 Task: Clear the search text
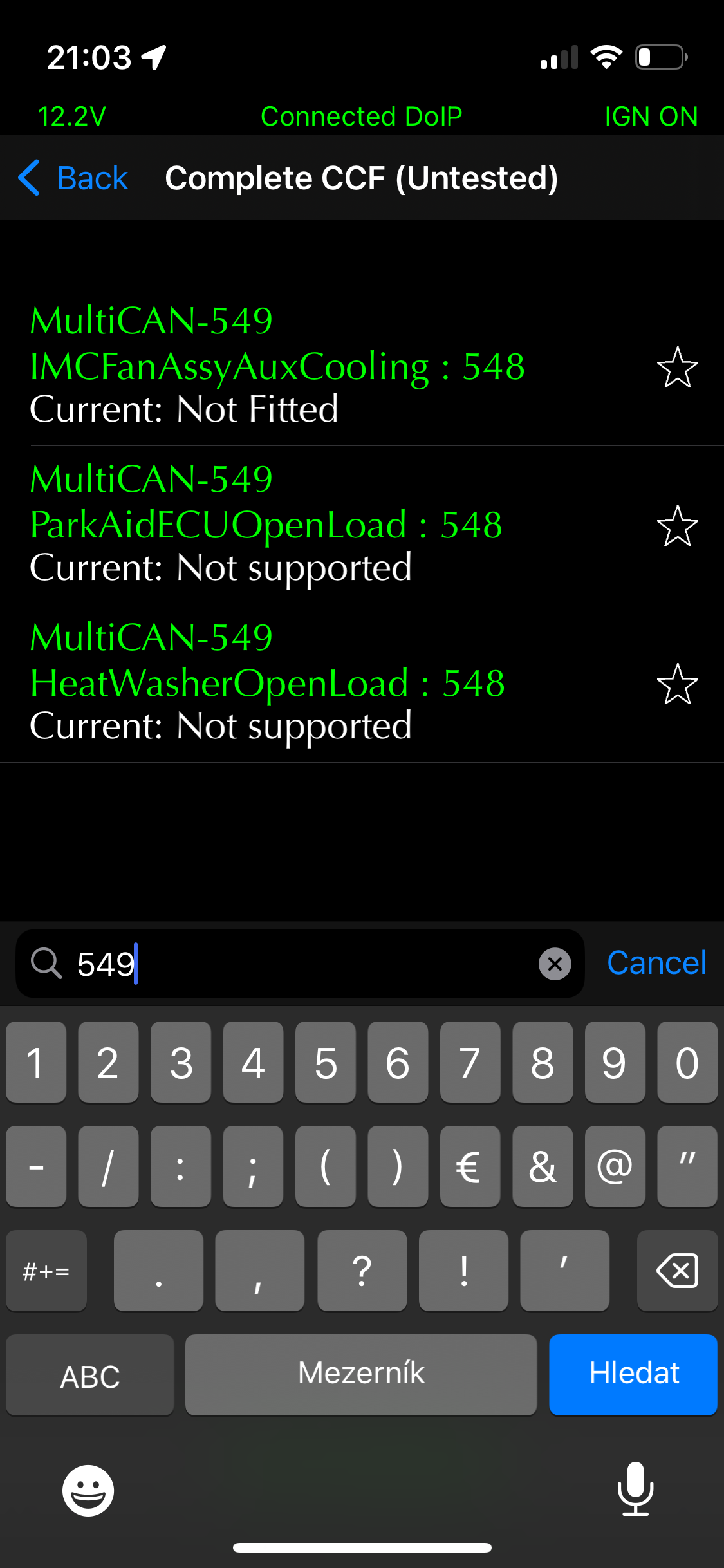pos(555,964)
